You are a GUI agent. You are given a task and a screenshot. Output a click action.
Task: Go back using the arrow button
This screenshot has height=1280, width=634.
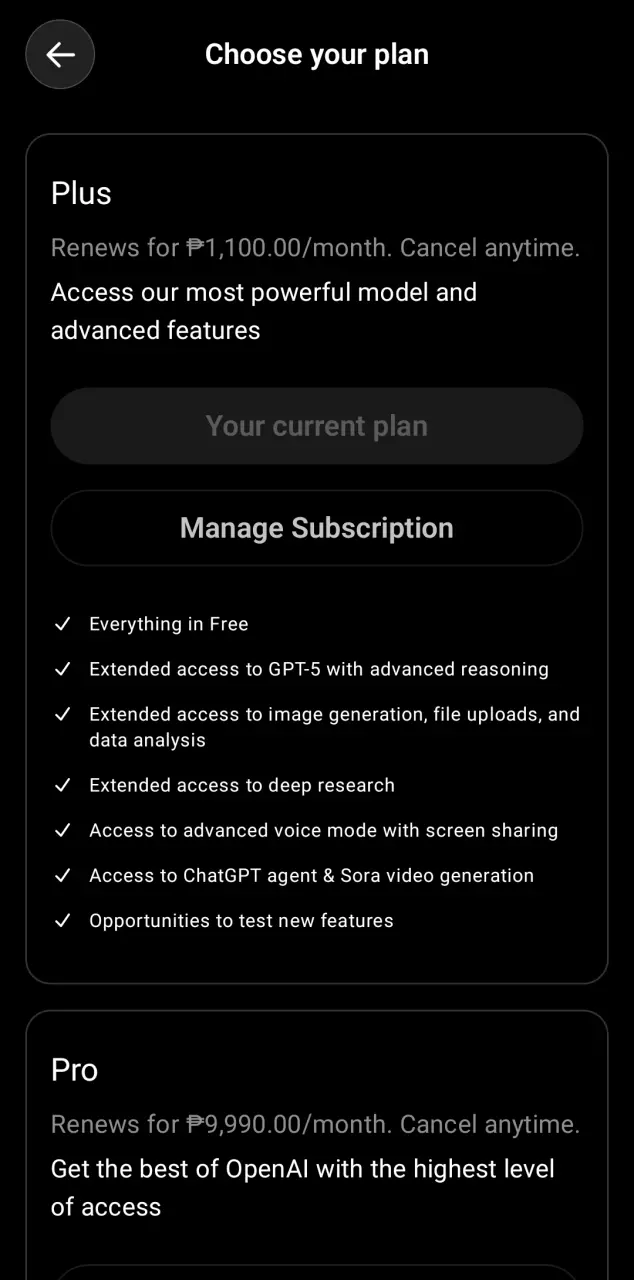tap(60, 54)
